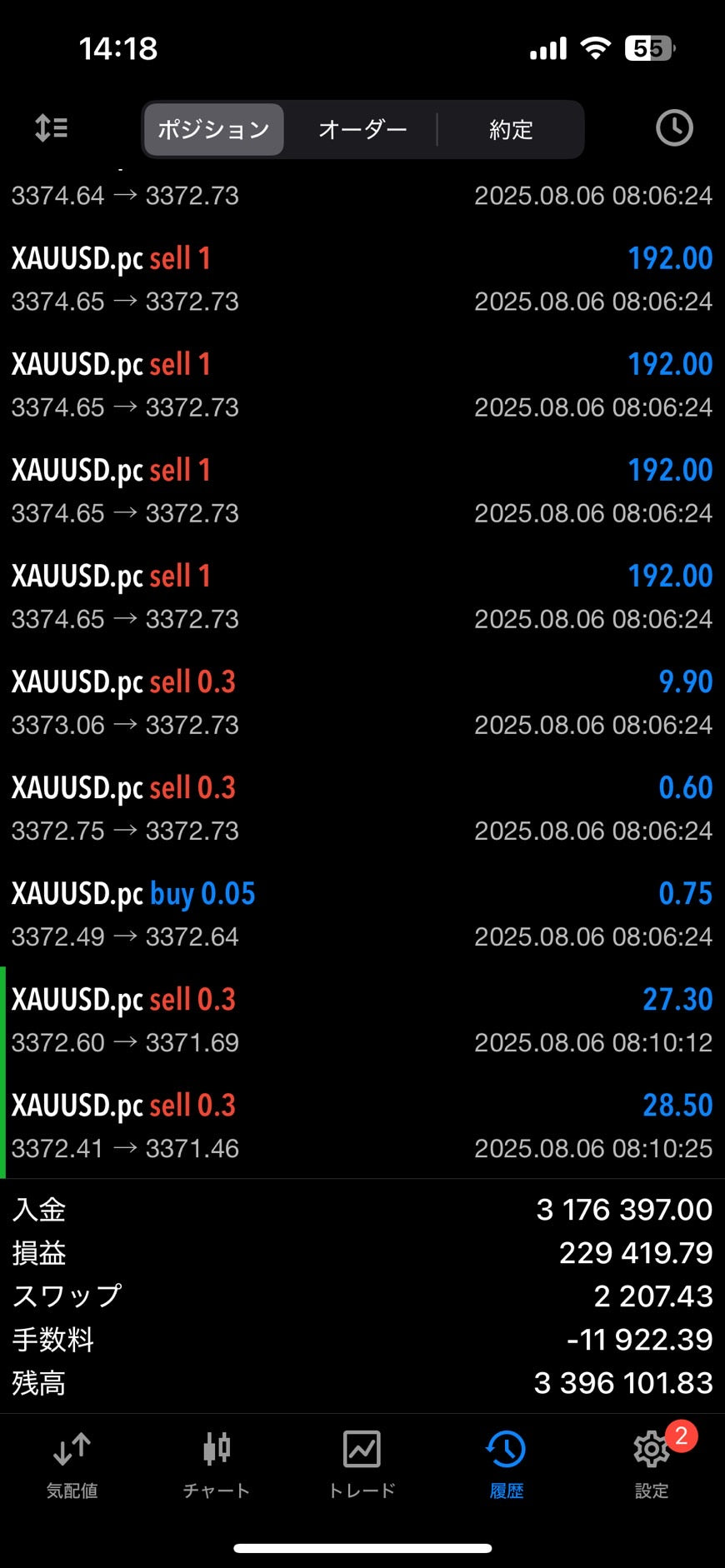
Task: Switch to the オーダー segment
Action: (362, 129)
